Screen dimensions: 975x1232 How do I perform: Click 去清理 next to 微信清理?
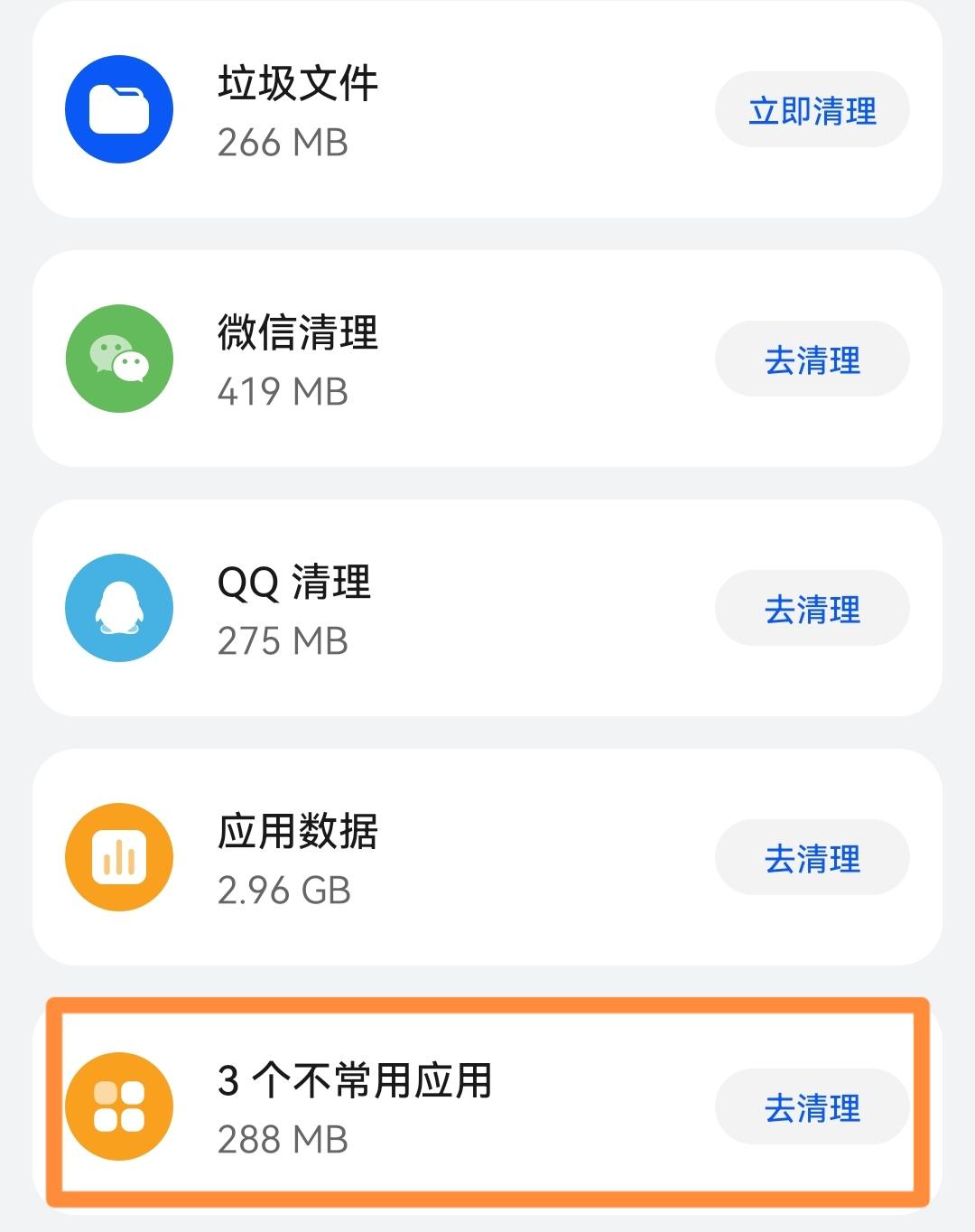[x=811, y=359]
